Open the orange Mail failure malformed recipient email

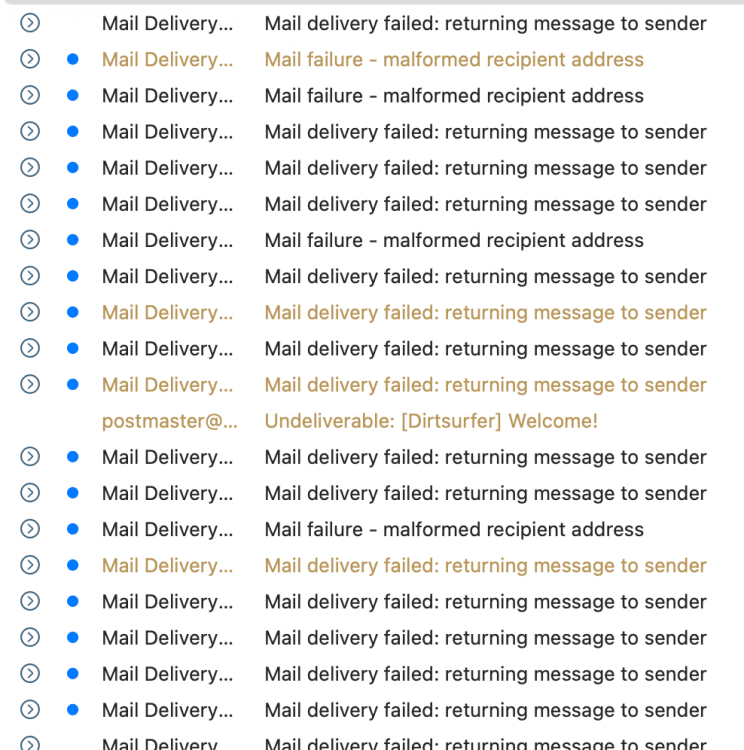tap(454, 59)
